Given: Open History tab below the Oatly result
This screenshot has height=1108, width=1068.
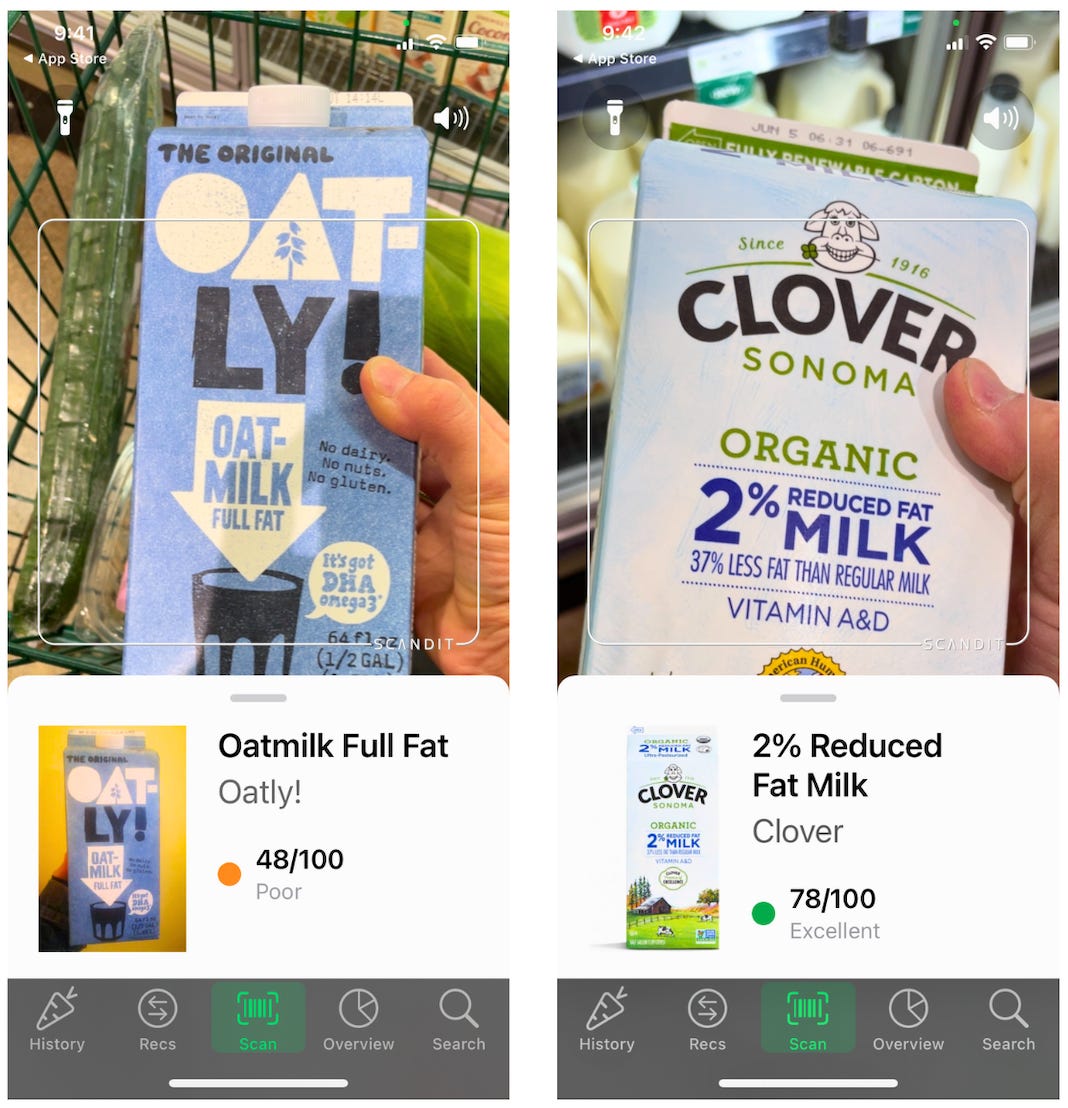Looking at the screenshot, I should 57,1020.
